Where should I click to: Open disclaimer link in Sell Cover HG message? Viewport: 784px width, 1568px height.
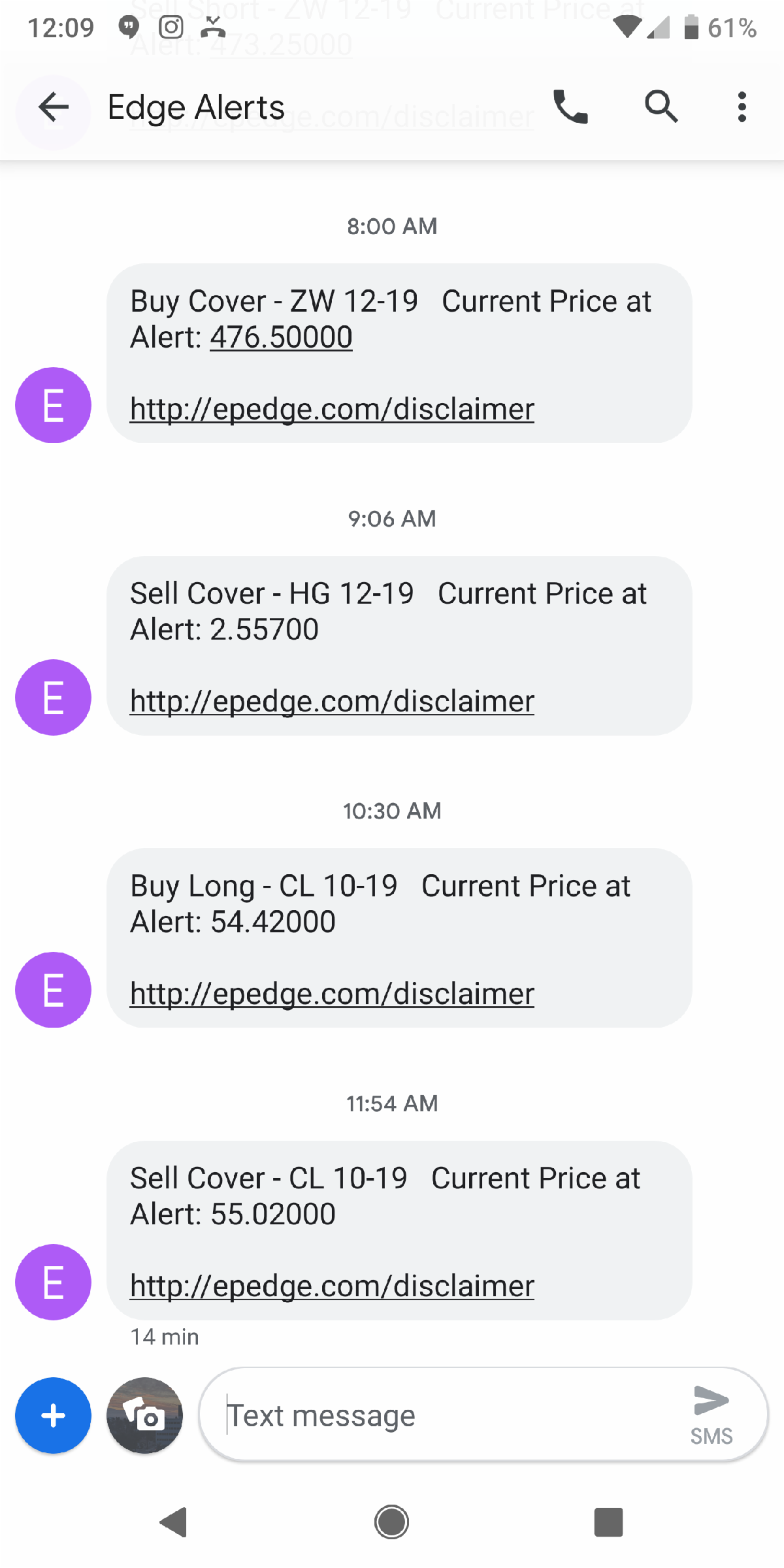tap(332, 702)
